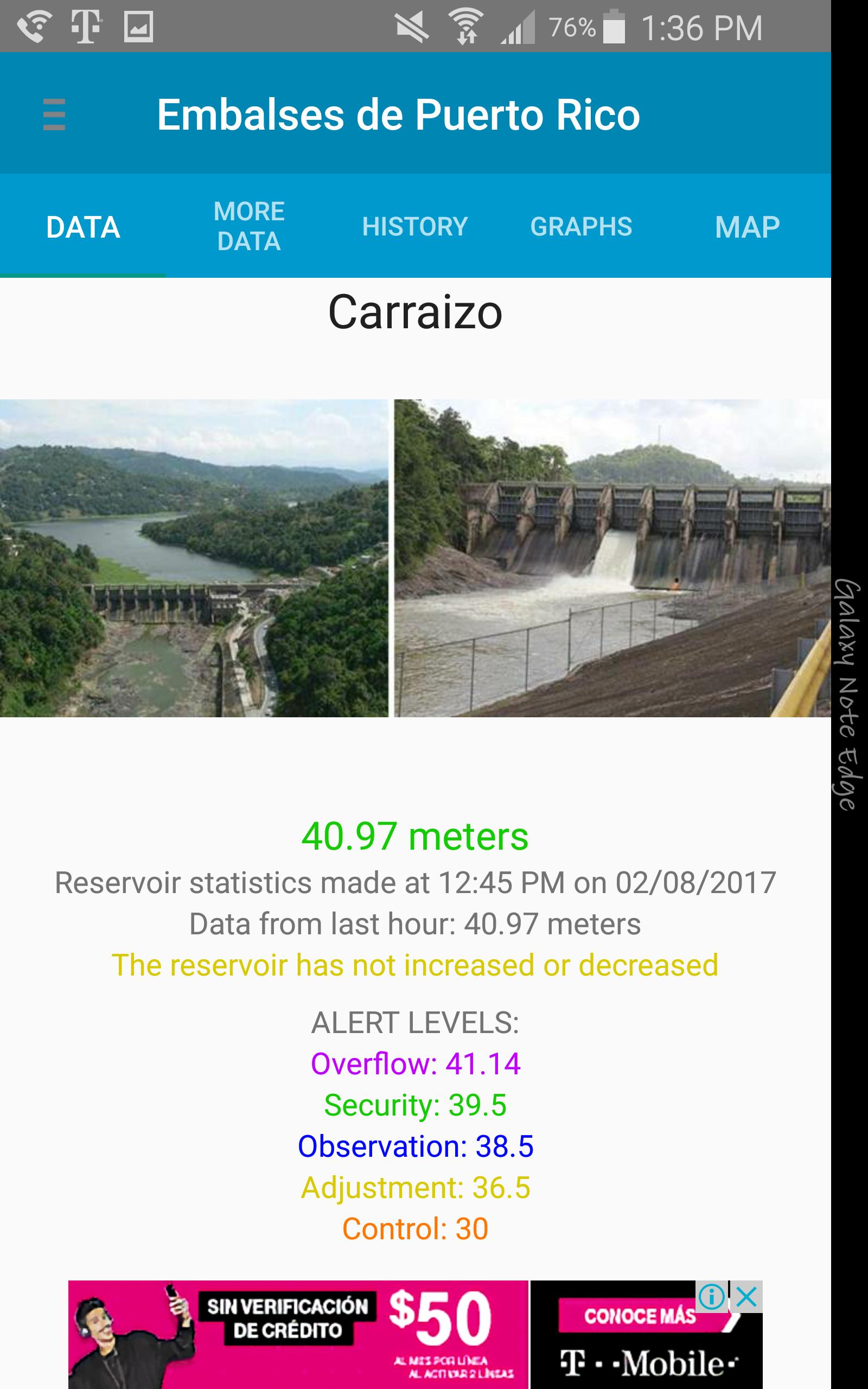Switch to the More Data tab
Screen dimensions: 868x1389
[x=249, y=226]
